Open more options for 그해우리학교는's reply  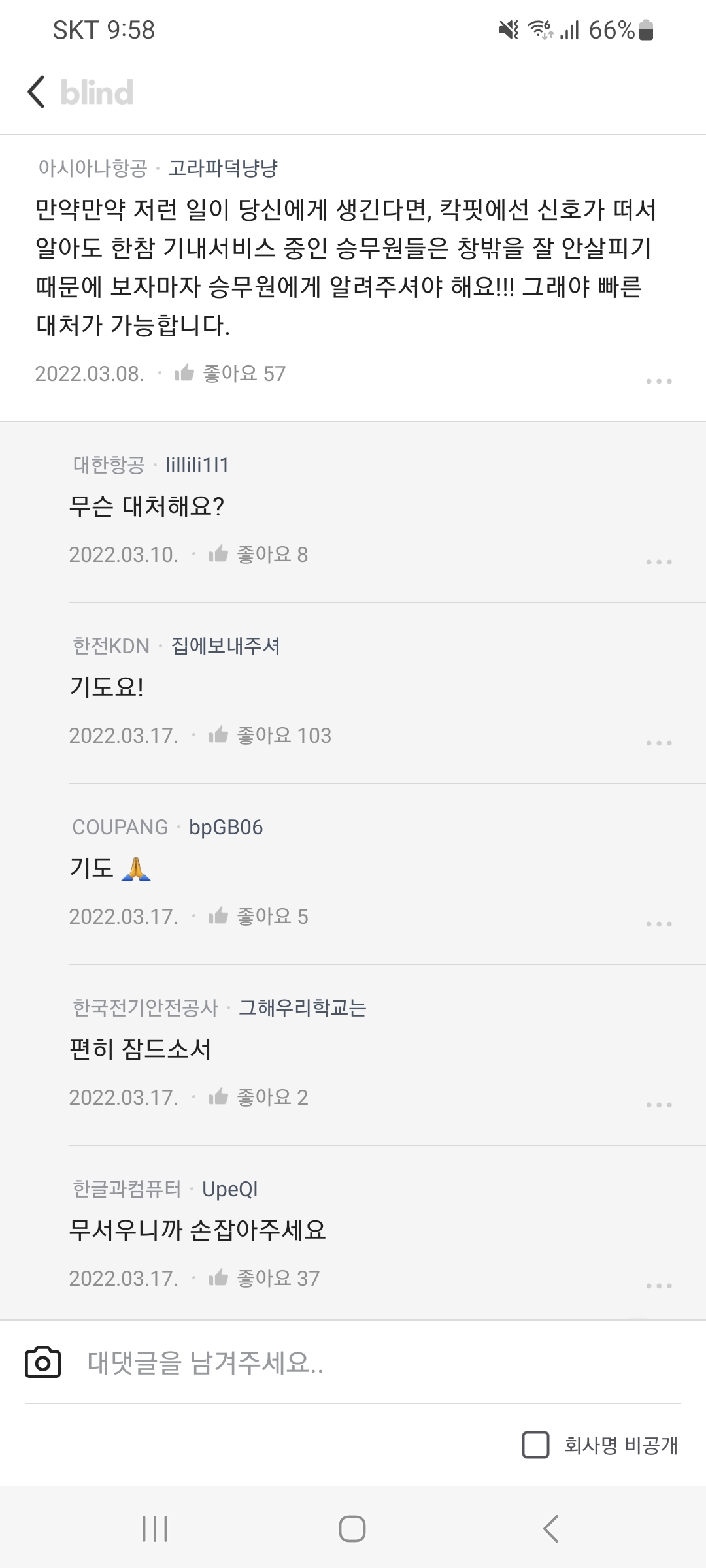[659, 1105]
